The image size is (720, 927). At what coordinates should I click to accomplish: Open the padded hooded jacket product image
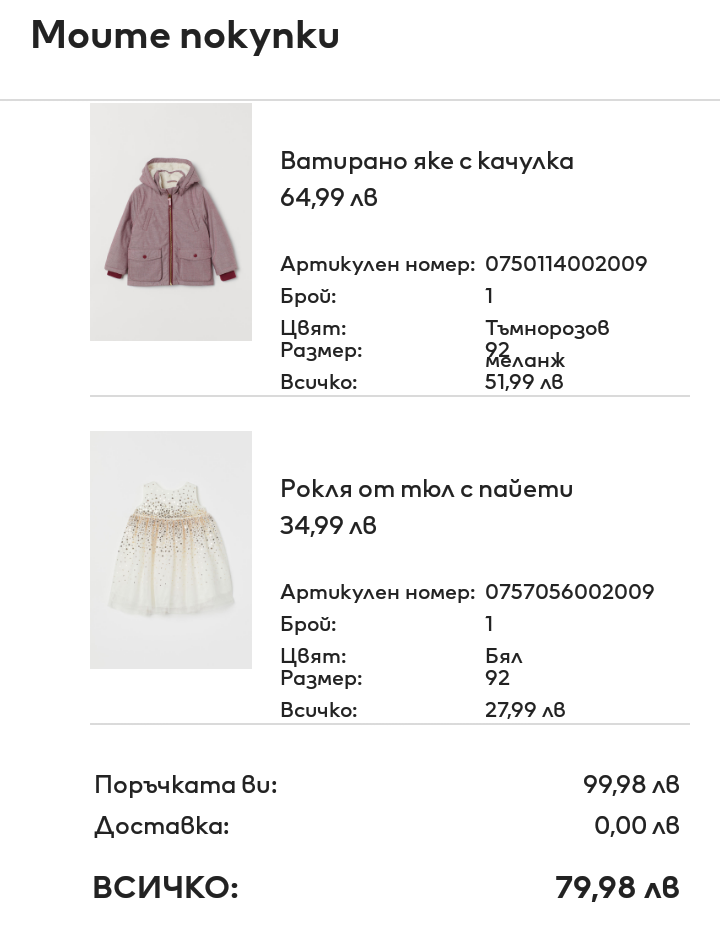pyautogui.click(x=171, y=222)
